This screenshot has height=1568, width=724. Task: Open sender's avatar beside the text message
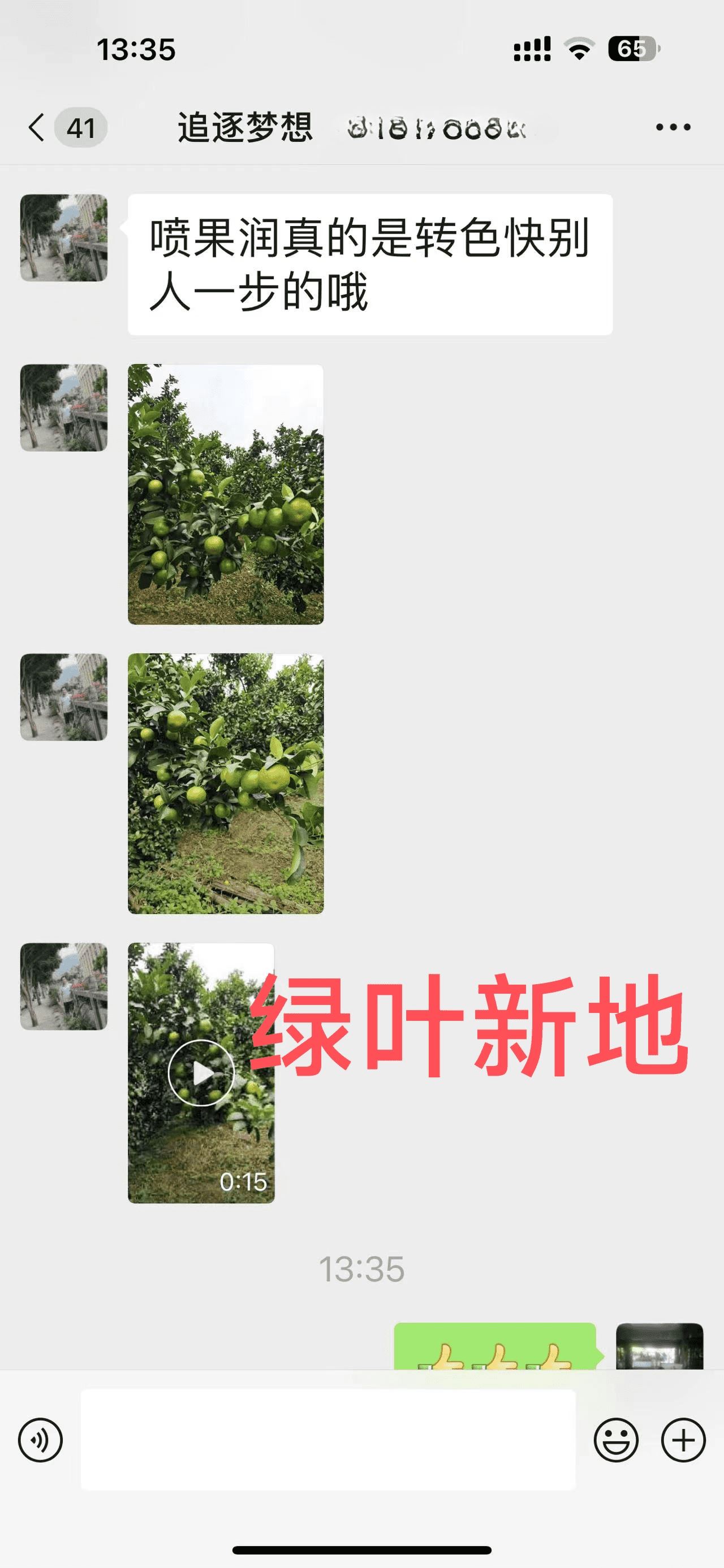point(64,238)
